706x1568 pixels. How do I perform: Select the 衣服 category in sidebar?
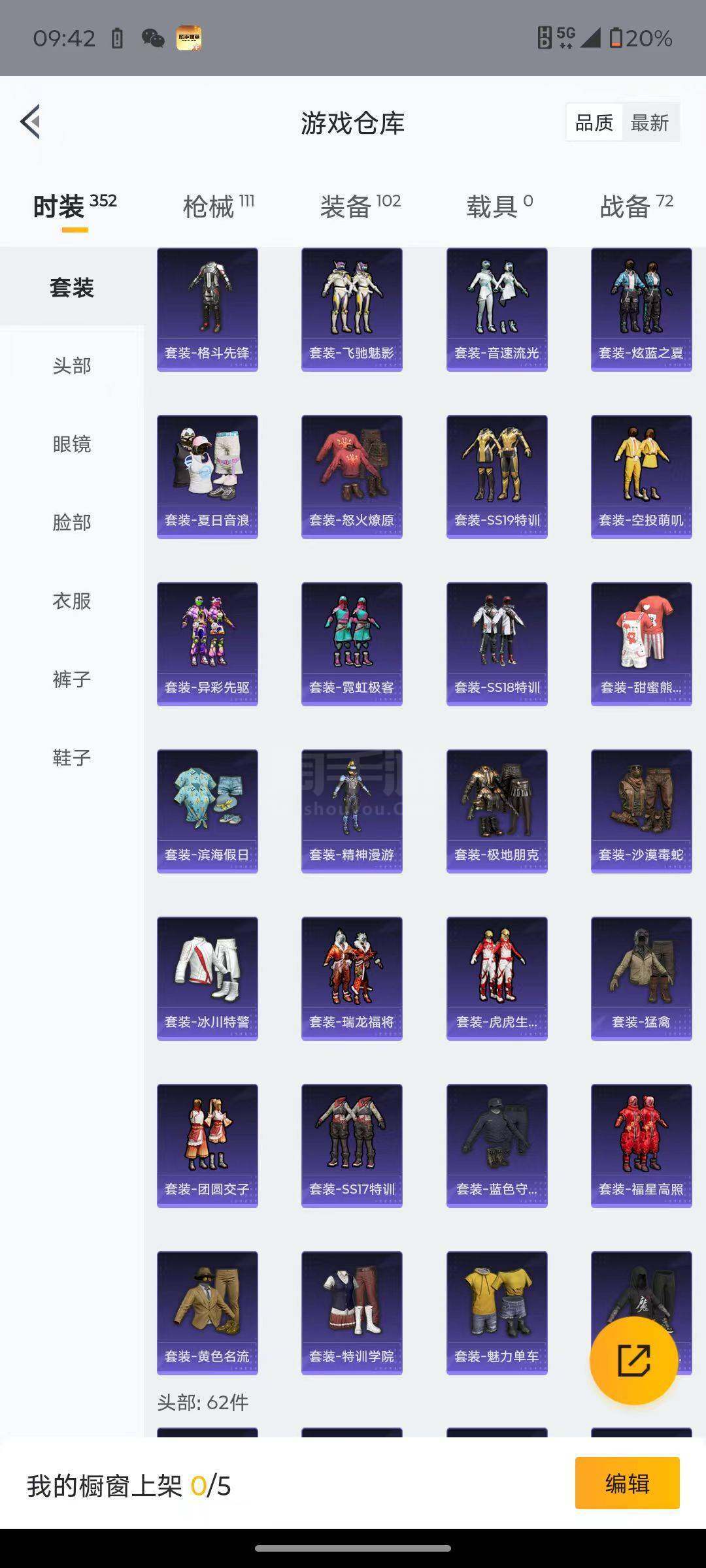pos(72,601)
